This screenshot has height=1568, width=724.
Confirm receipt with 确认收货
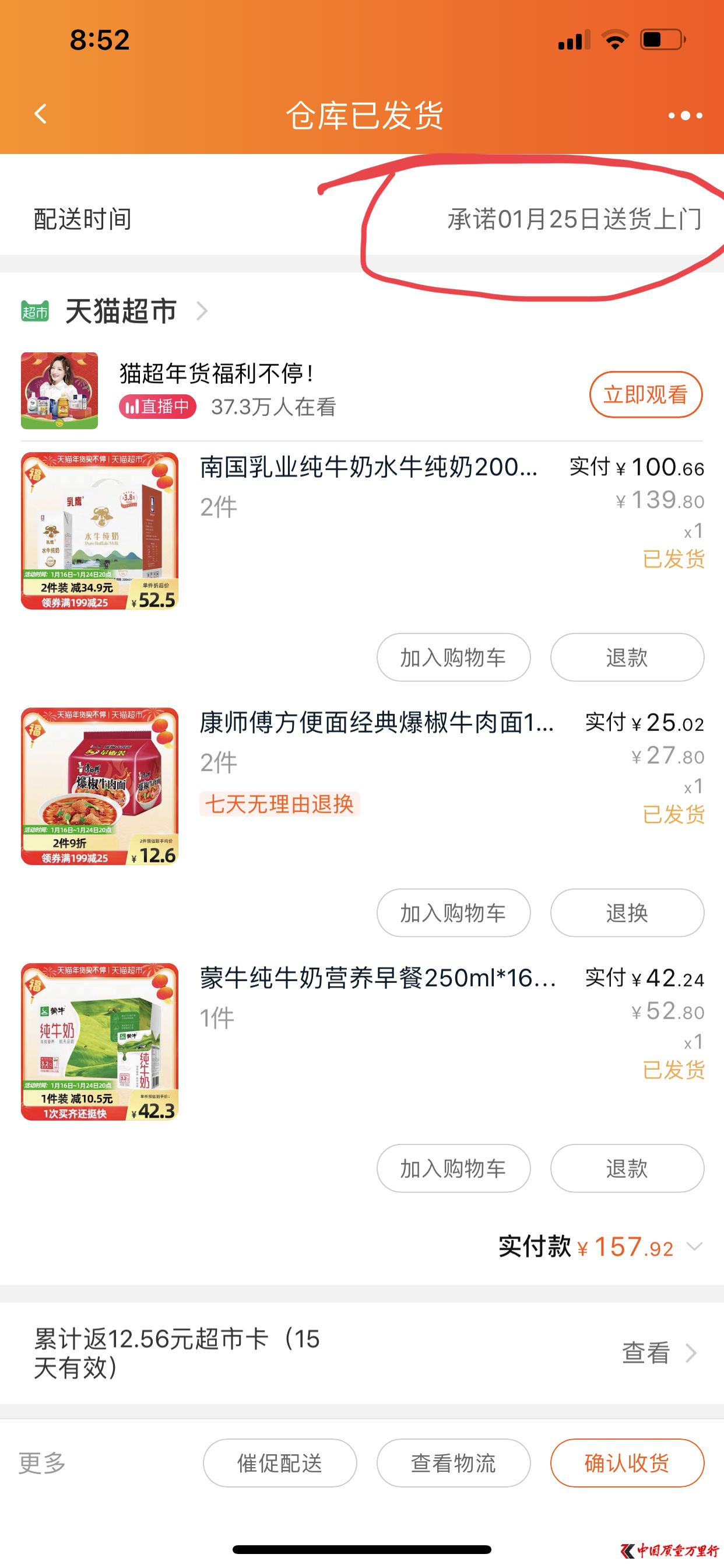tap(627, 1464)
